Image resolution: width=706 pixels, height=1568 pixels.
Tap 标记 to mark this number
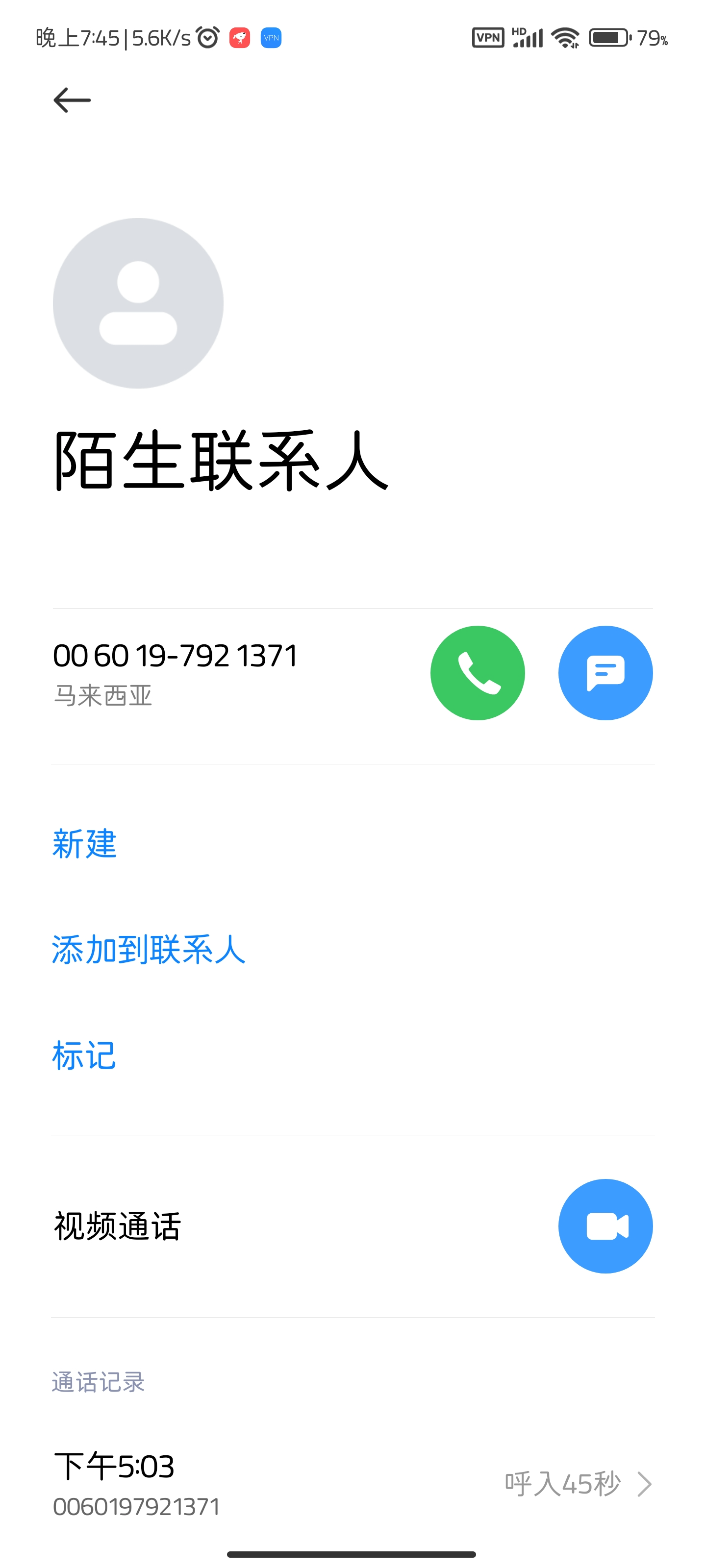83,1056
